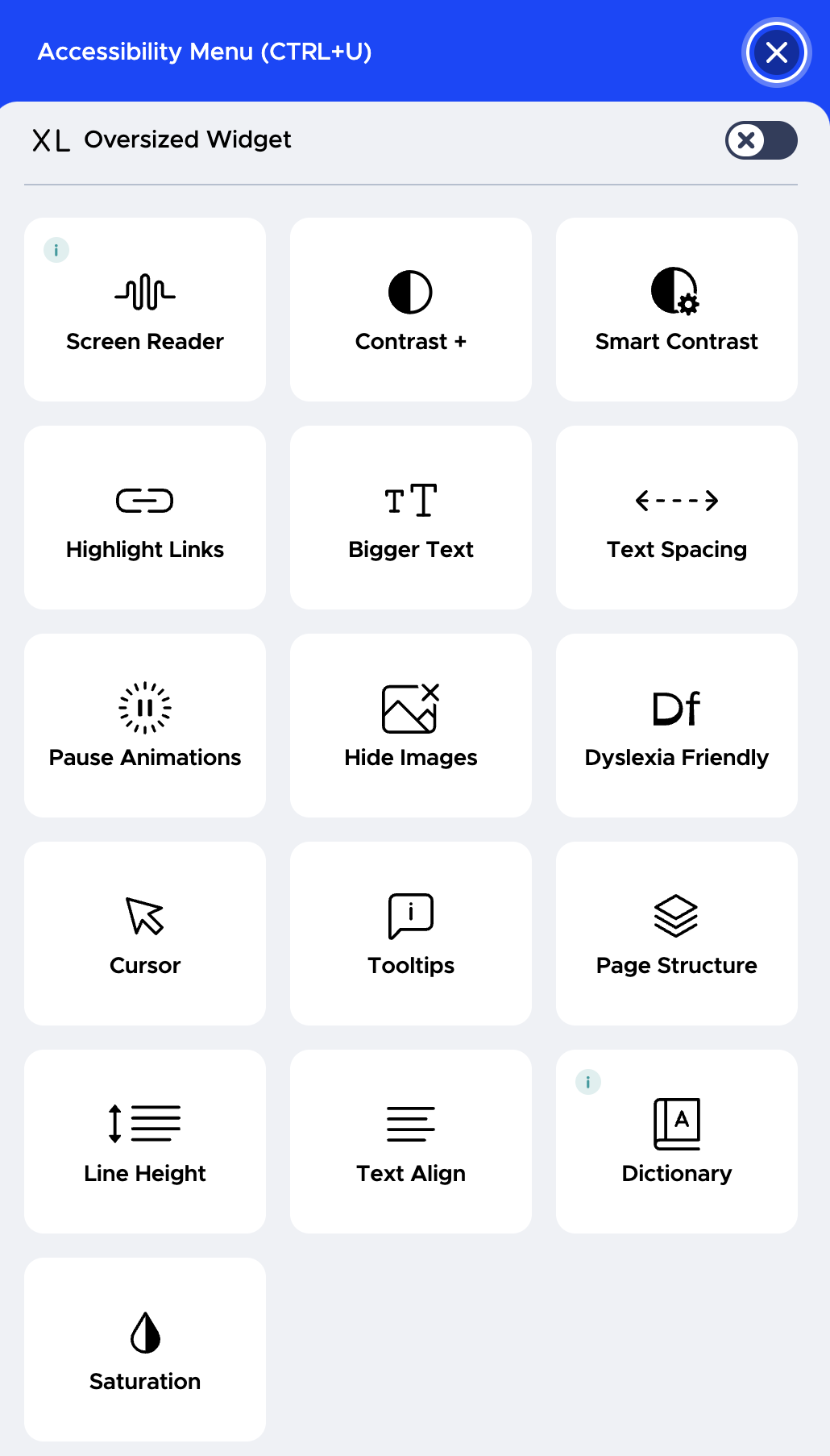Enable Bigger Text

(410, 518)
